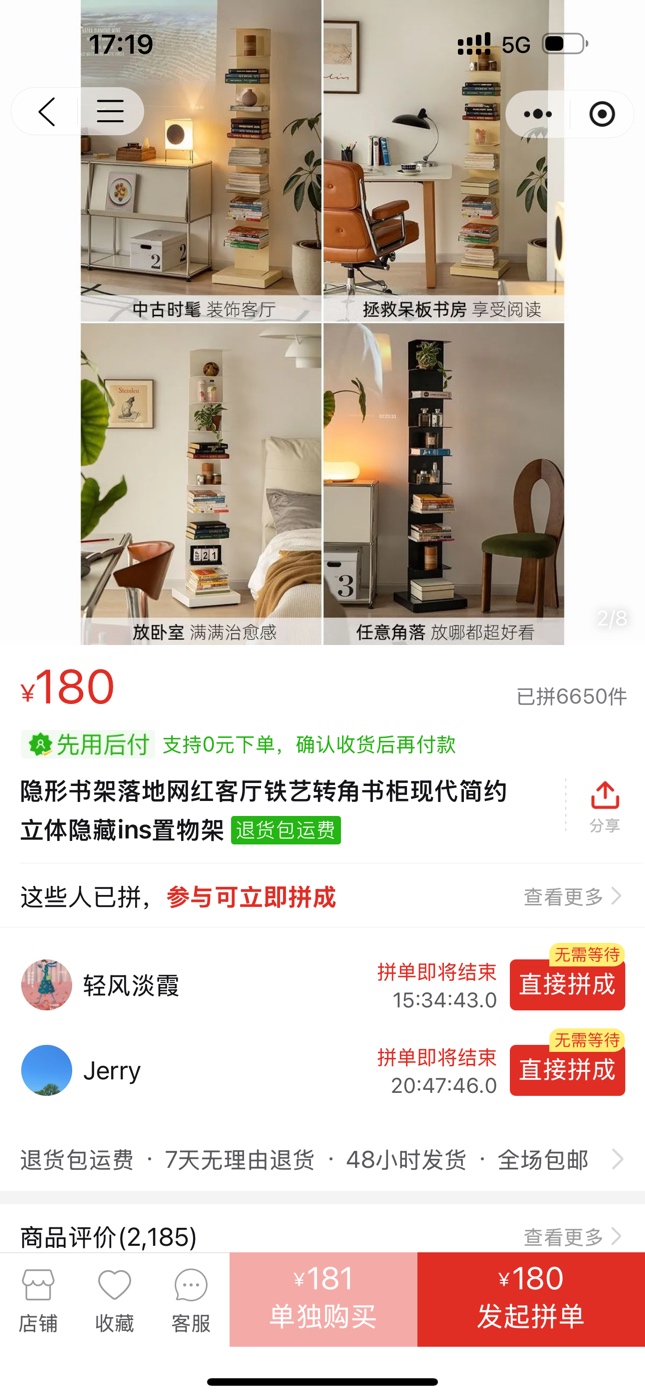645x1398 pixels.
Task: View more product reviews (查看更多)
Action: pyautogui.click(x=572, y=1237)
